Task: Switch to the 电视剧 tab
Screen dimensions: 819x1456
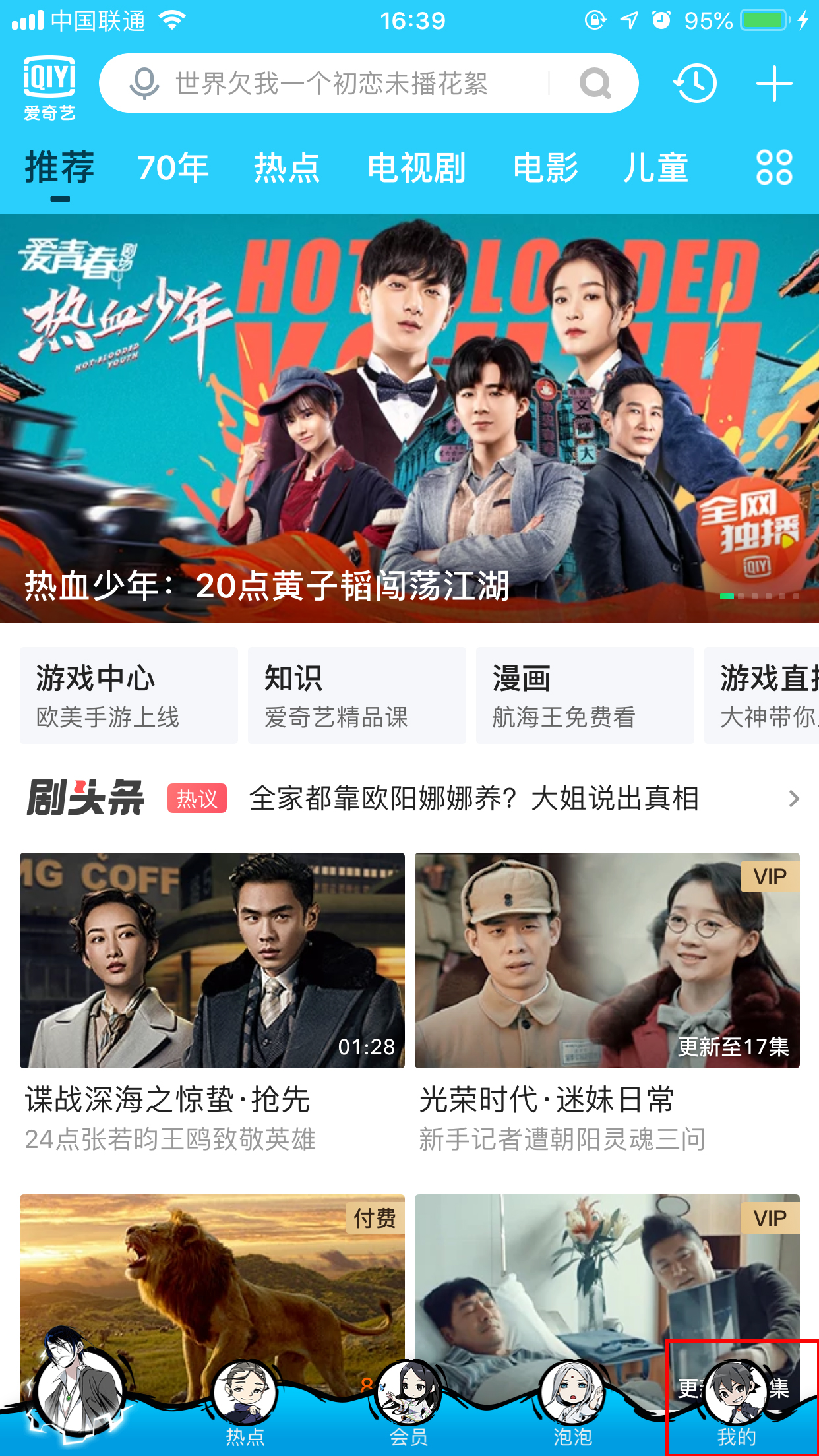Action: pos(416,168)
